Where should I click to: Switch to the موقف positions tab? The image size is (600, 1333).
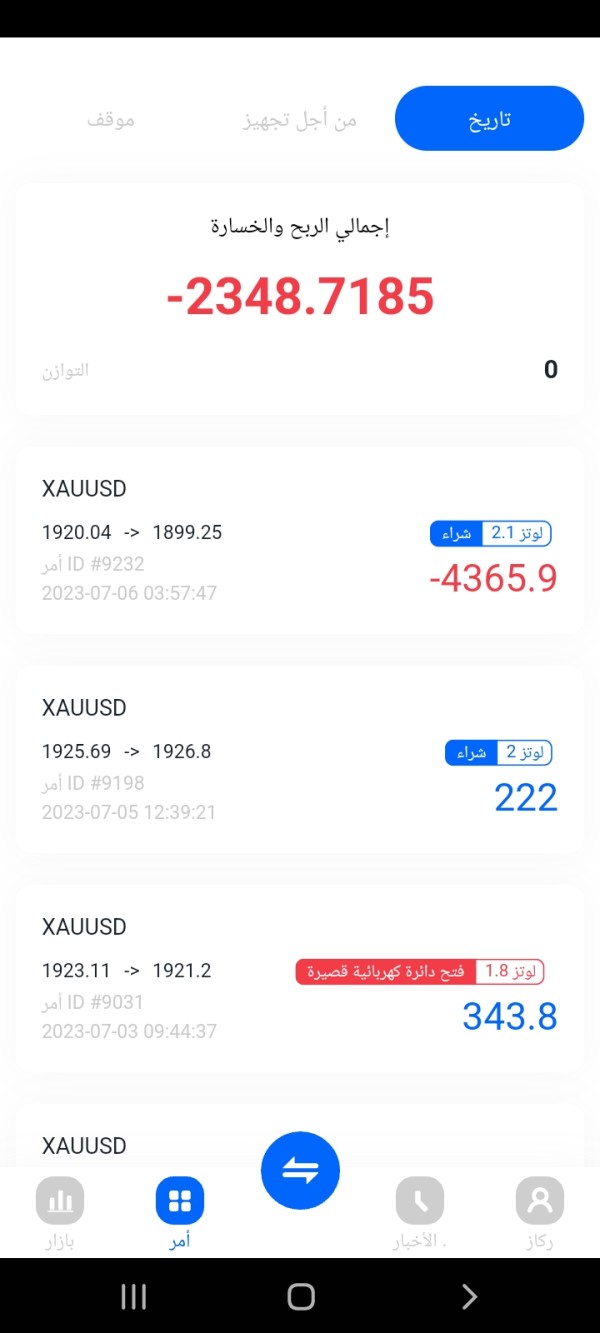click(110, 120)
